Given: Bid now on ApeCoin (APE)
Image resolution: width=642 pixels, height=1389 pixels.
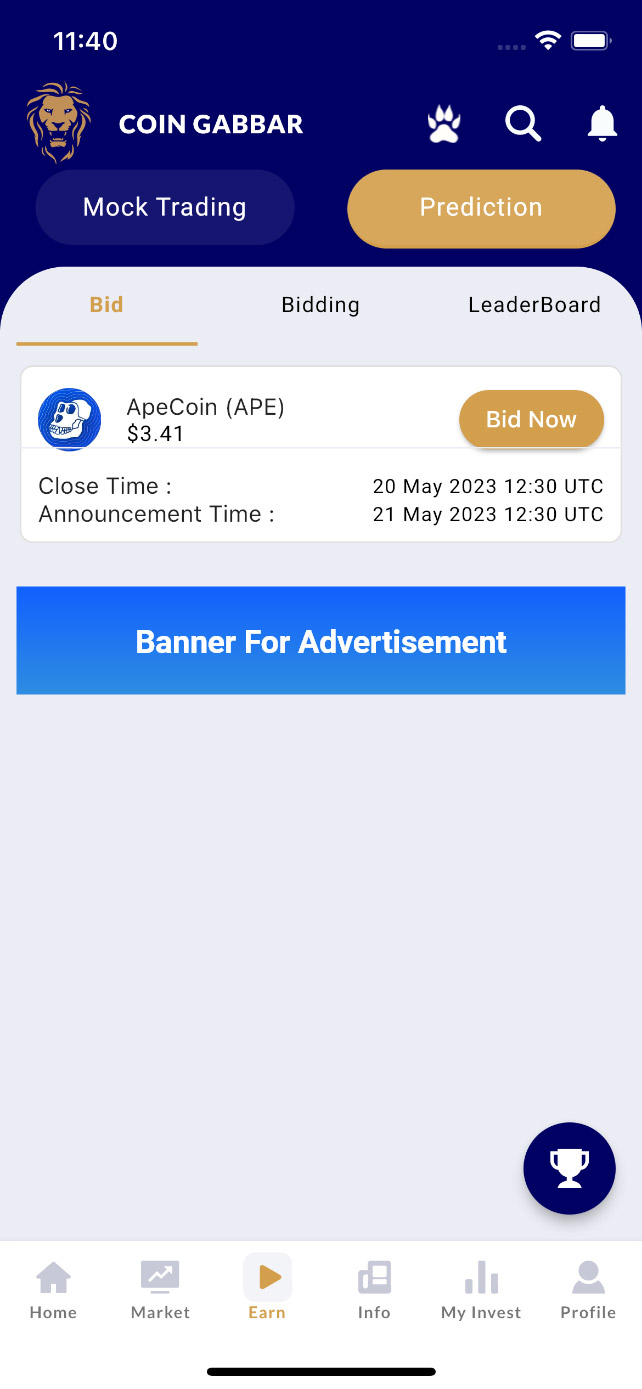Looking at the screenshot, I should point(531,419).
